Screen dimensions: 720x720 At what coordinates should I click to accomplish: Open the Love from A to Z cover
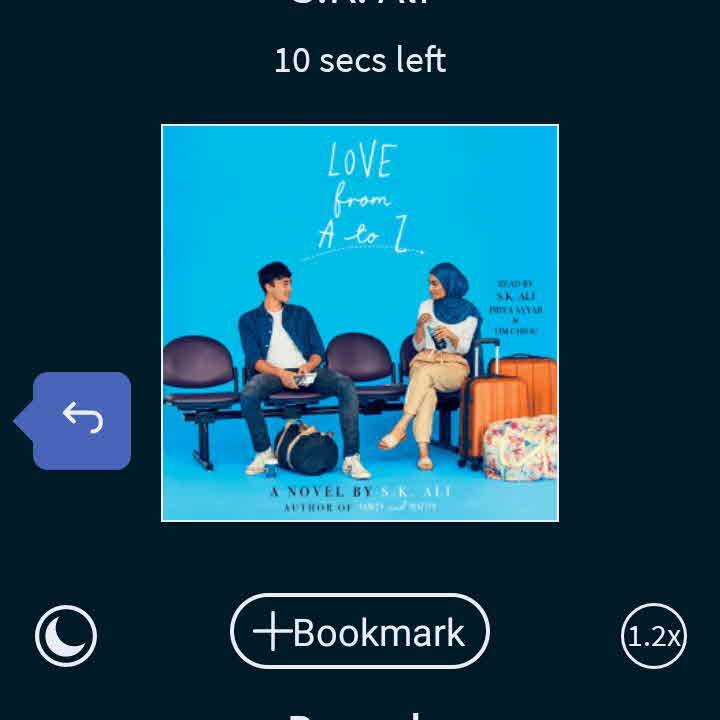tap(360, 323)
